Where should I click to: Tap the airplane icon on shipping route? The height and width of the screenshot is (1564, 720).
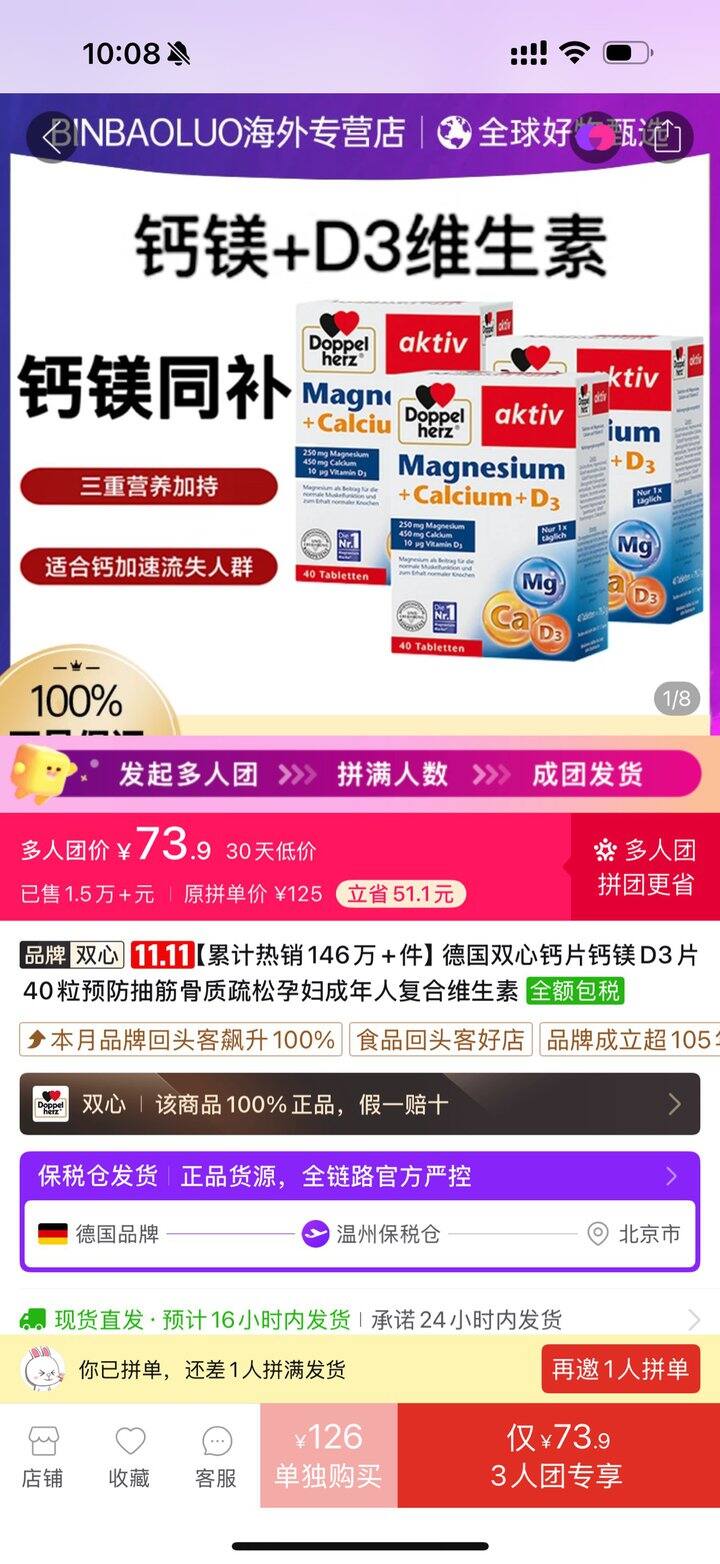click(316, 1234)
